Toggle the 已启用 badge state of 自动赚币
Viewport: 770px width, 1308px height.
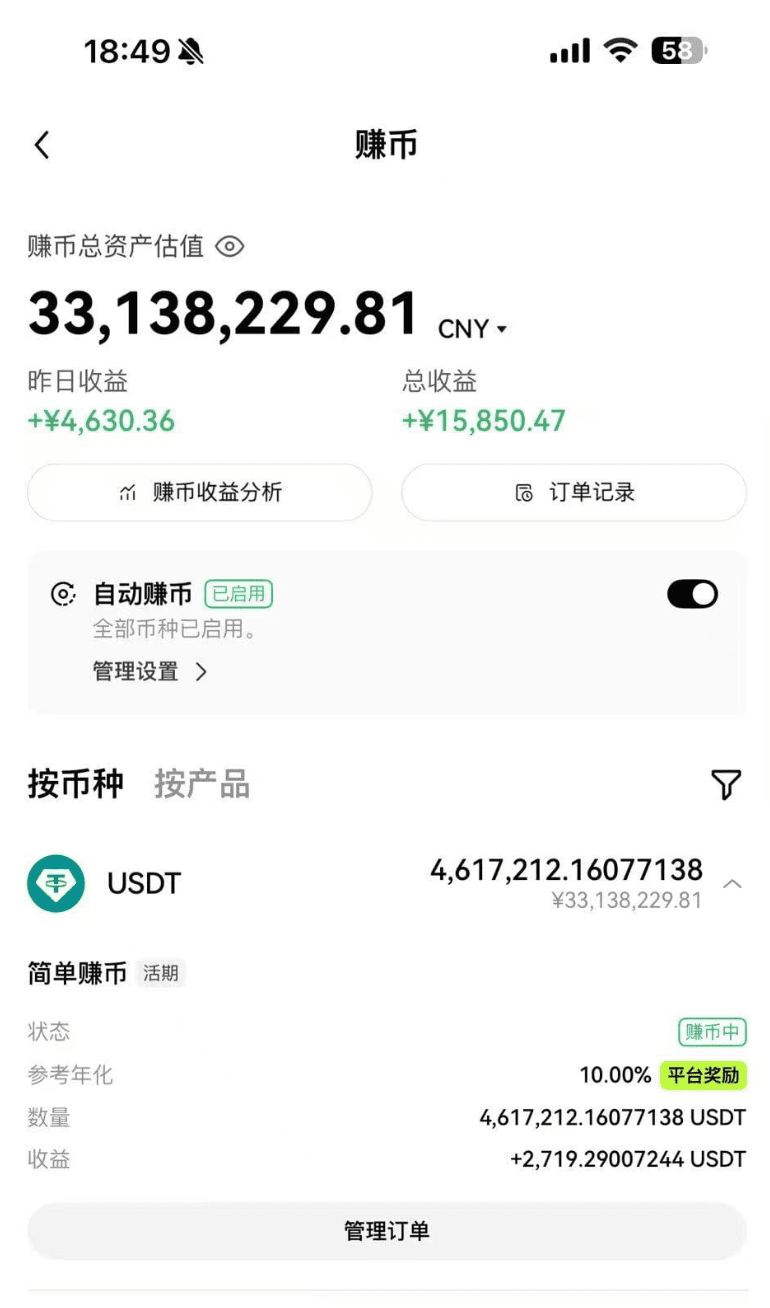click(x=239, y=593)
